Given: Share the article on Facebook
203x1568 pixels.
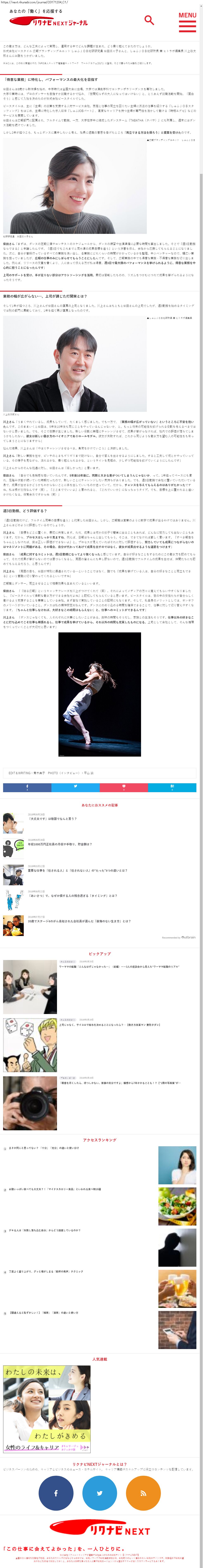Looking at the screenshot, I should (x=27, y=787).
